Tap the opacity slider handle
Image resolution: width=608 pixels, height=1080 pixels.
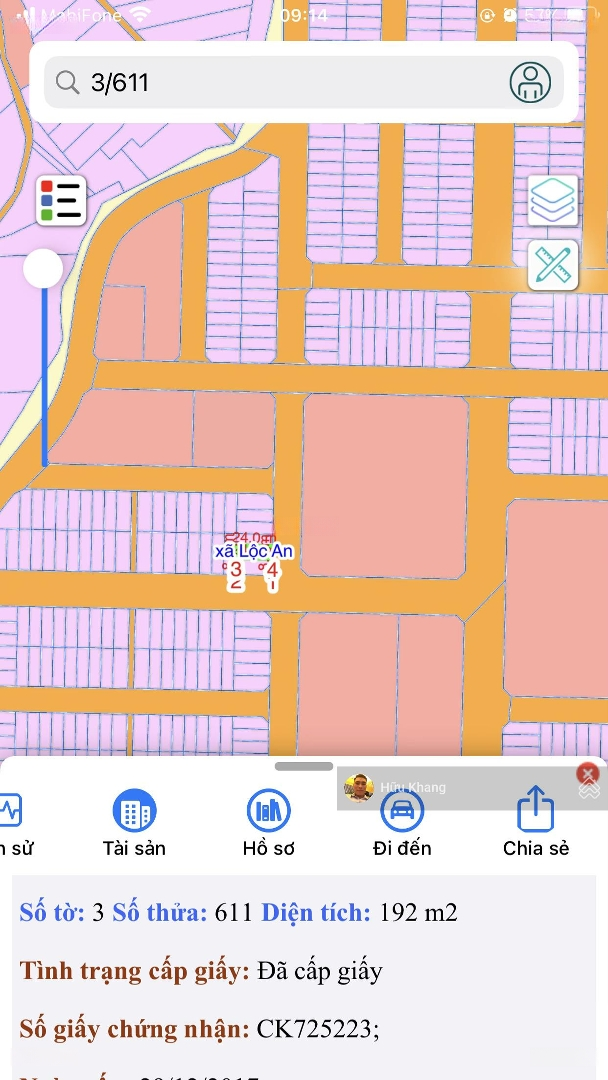pos(43,269)
